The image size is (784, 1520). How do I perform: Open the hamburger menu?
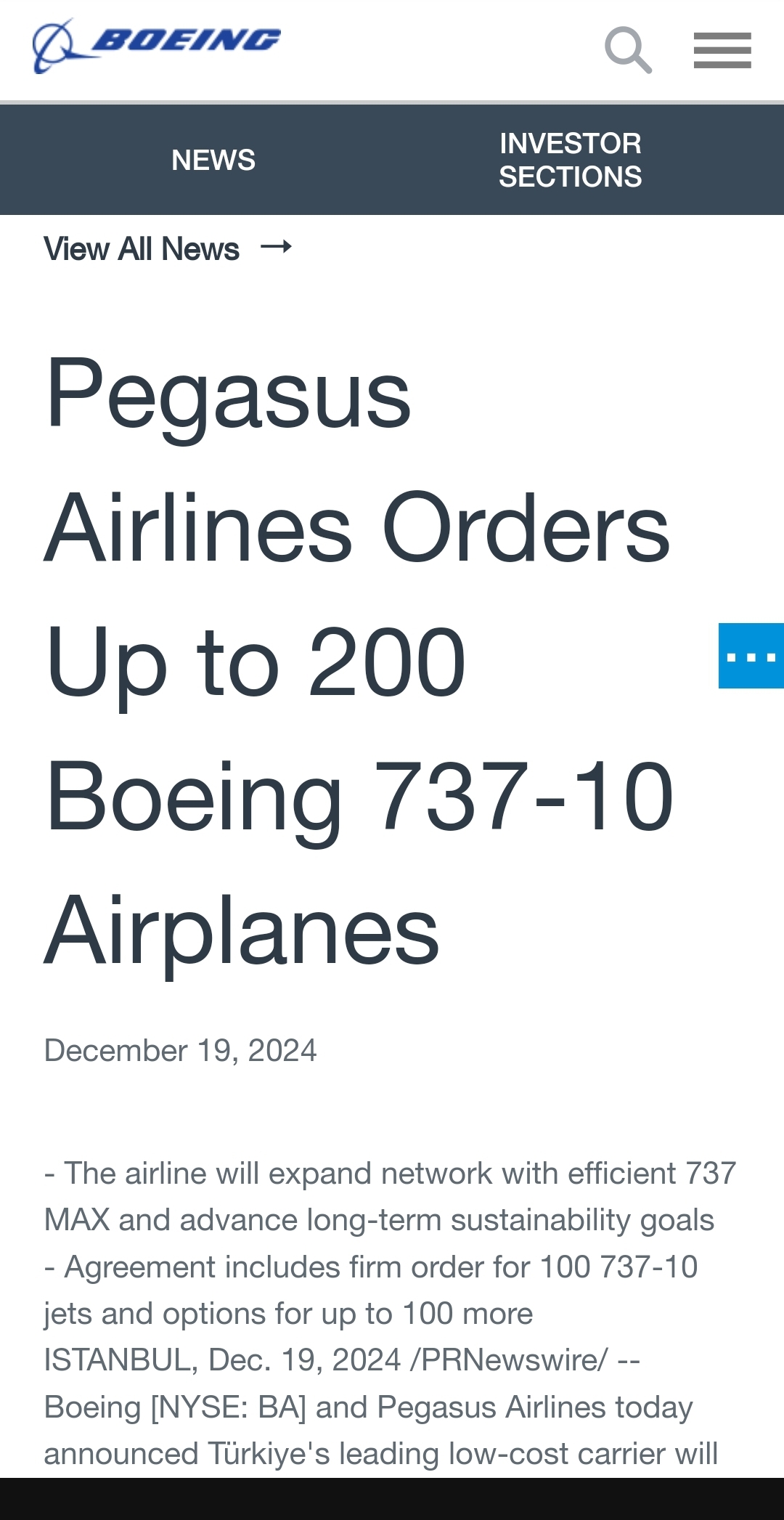click(722, 51)
